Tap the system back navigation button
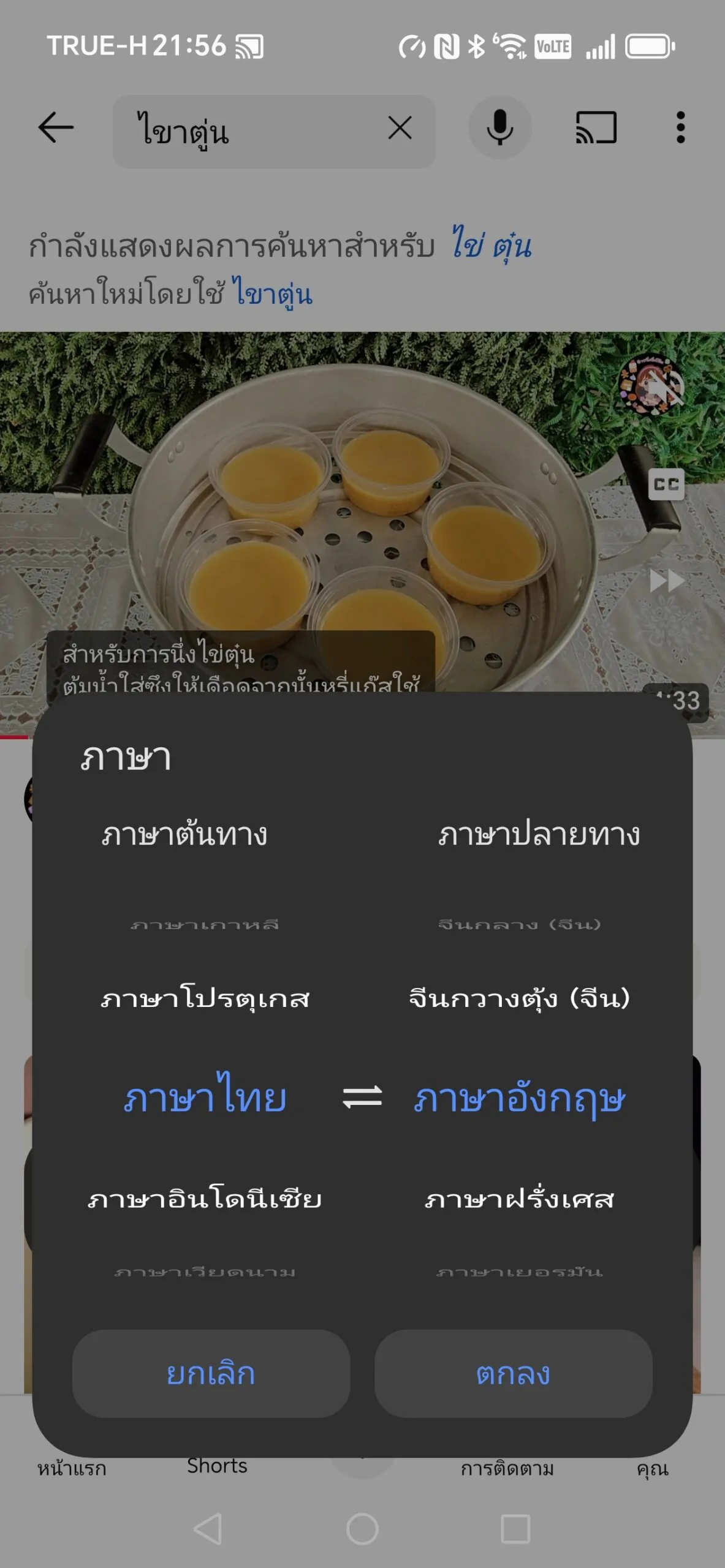This screenshot has height=1568, width=725. [x=208, y=1529]
